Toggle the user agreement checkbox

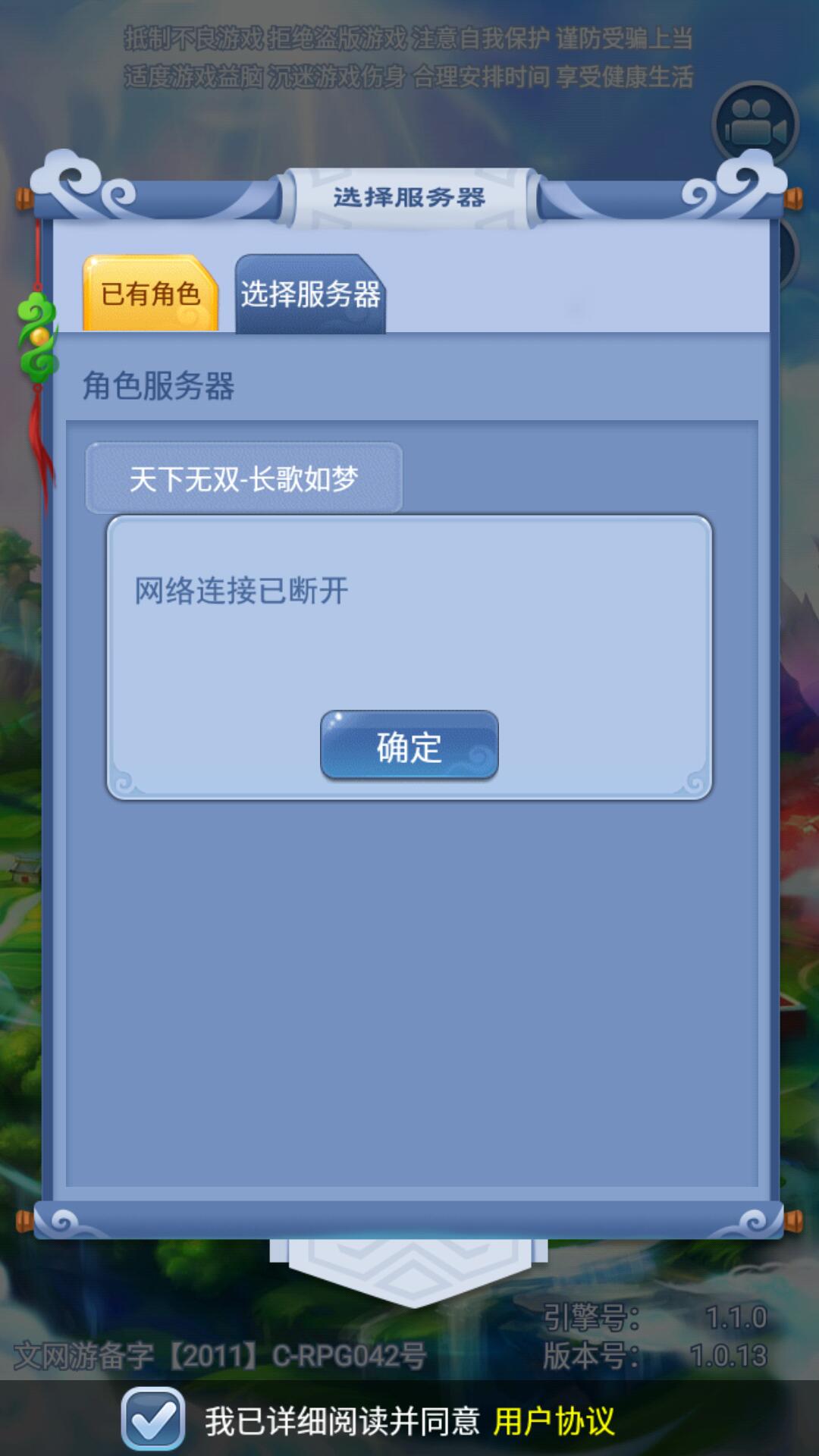tap(153, 1419)
